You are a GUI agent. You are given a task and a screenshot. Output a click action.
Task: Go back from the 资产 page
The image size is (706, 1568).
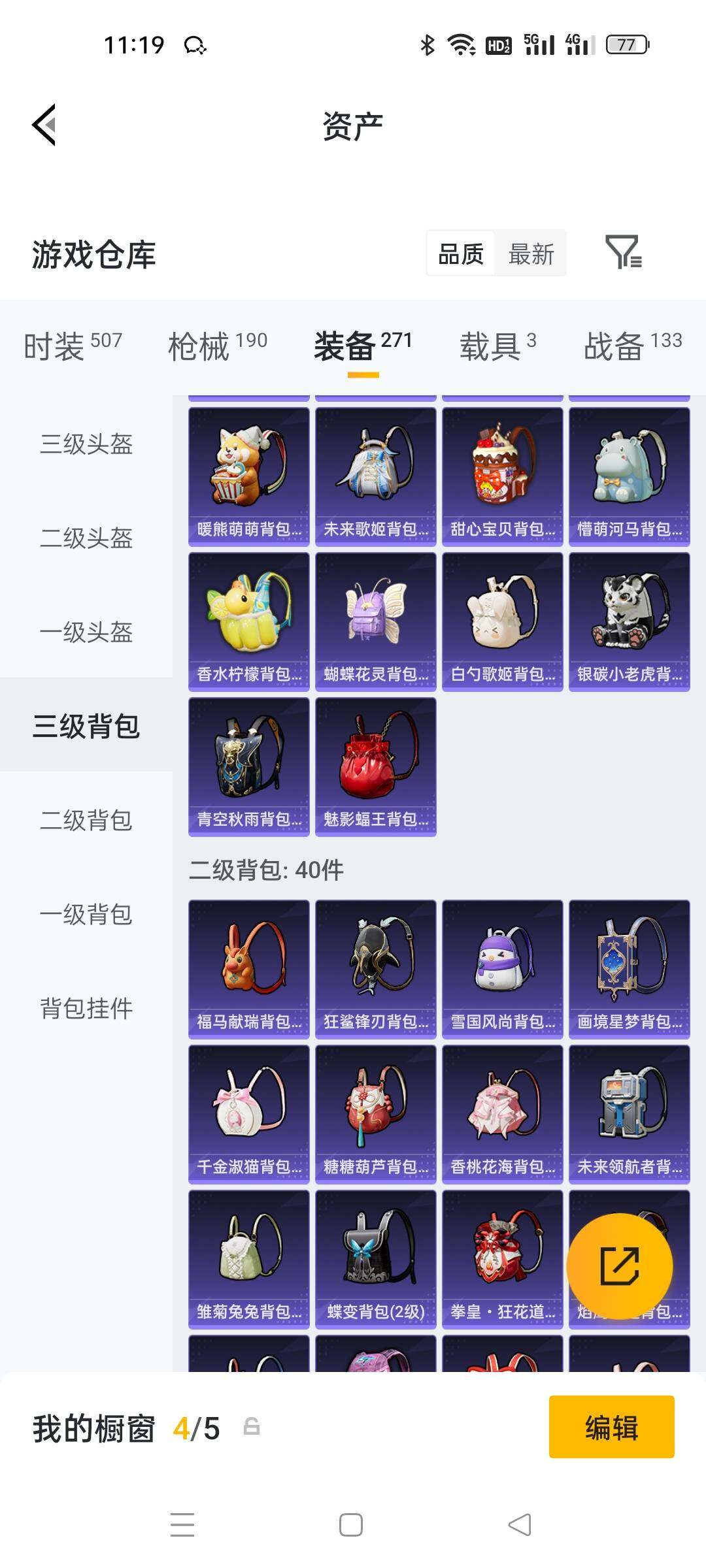click(44, 125)
